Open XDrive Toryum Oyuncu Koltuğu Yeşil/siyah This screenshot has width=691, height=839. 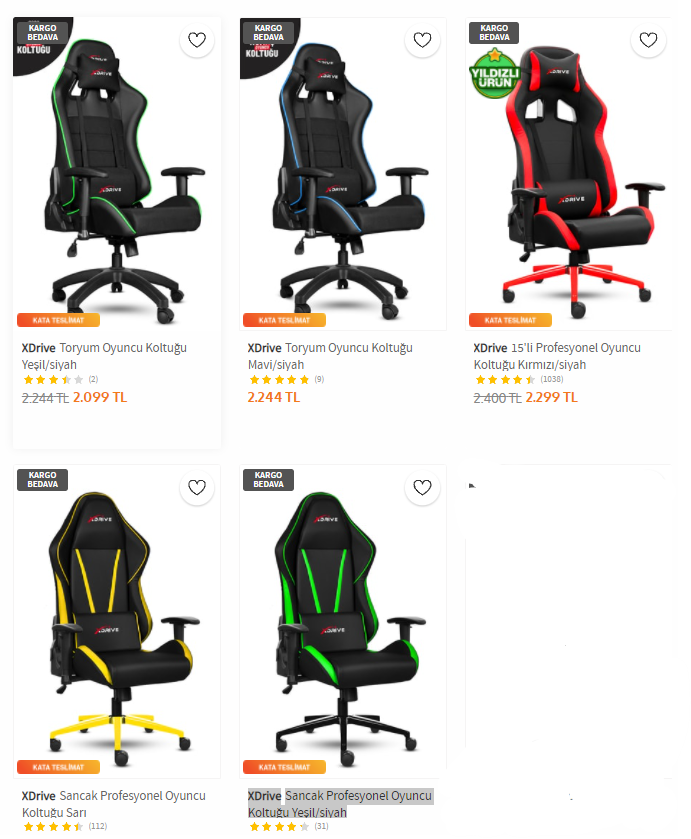(104, 356)
